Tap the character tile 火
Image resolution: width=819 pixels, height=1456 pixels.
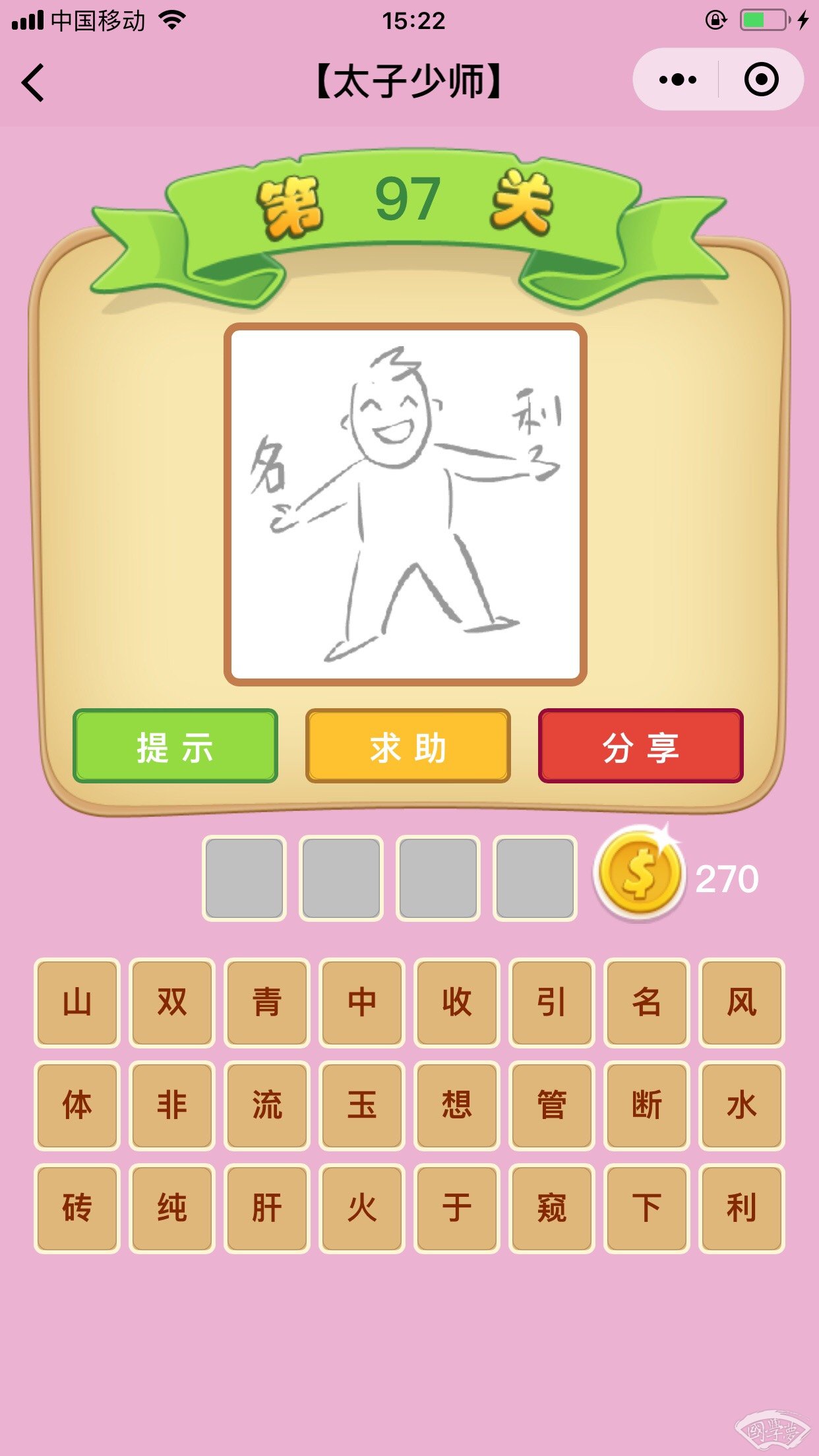[x=361, y=1208]
